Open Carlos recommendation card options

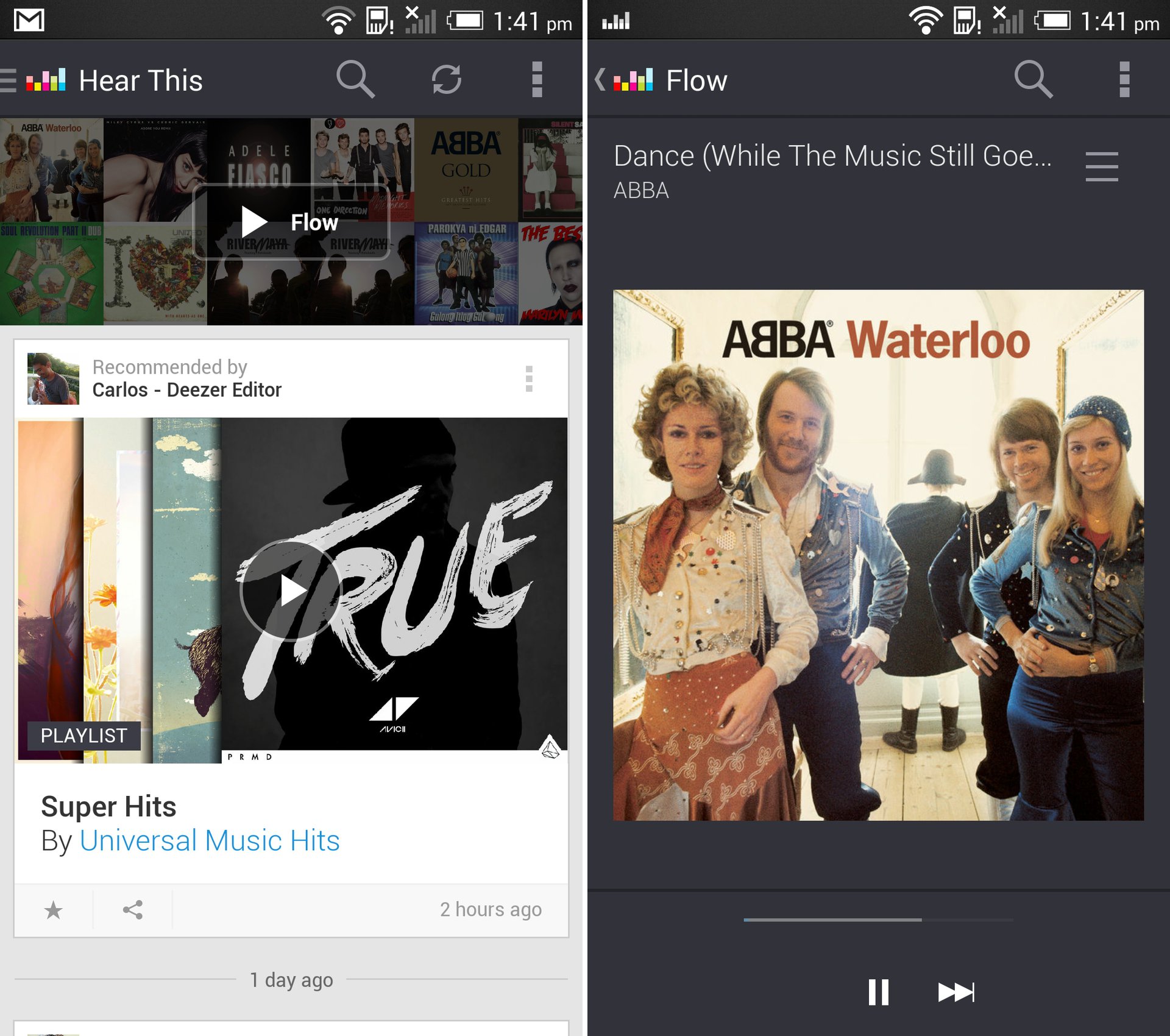(529, 378)
